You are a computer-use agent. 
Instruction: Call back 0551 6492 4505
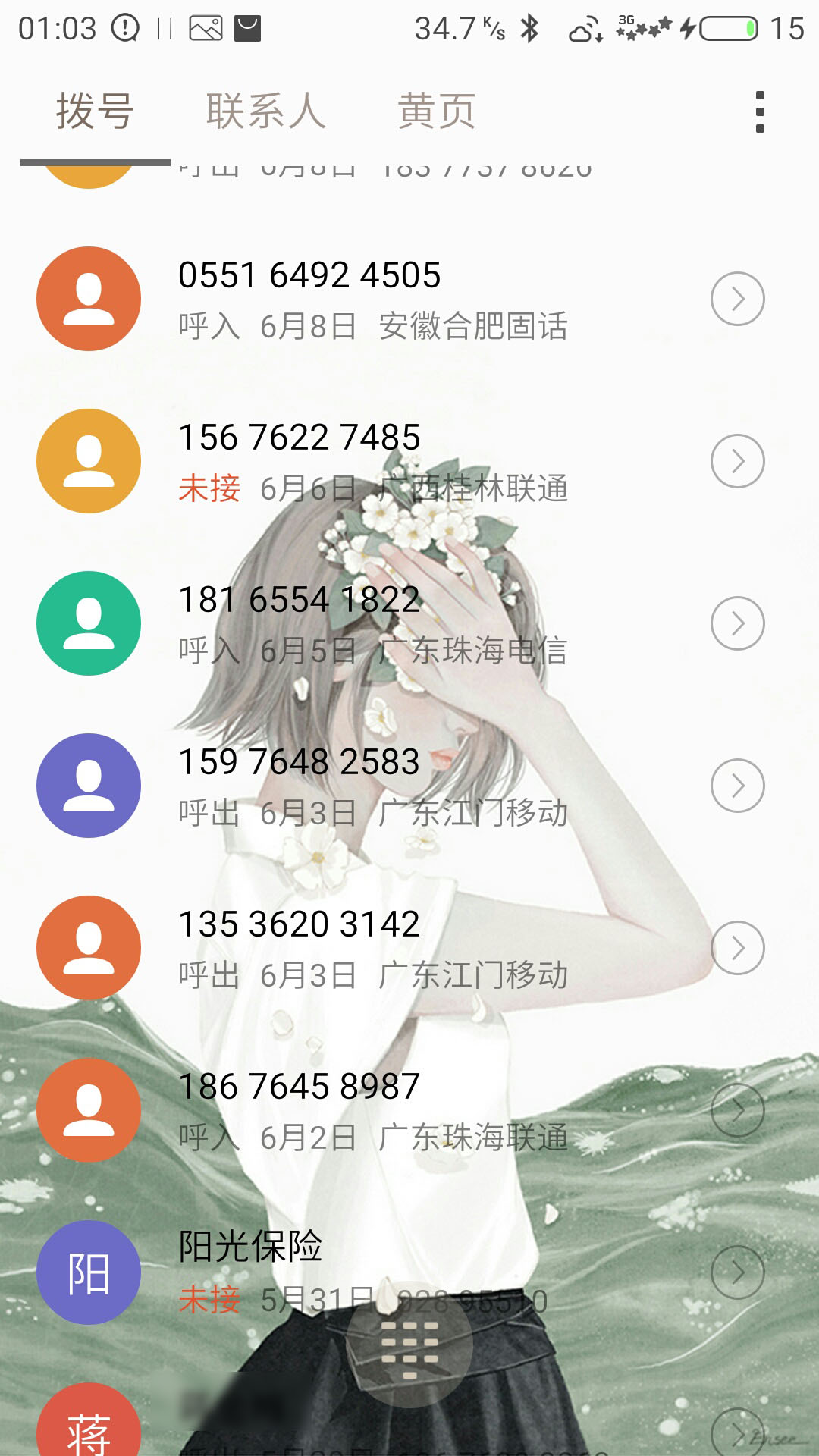click(x=409, y=299)
